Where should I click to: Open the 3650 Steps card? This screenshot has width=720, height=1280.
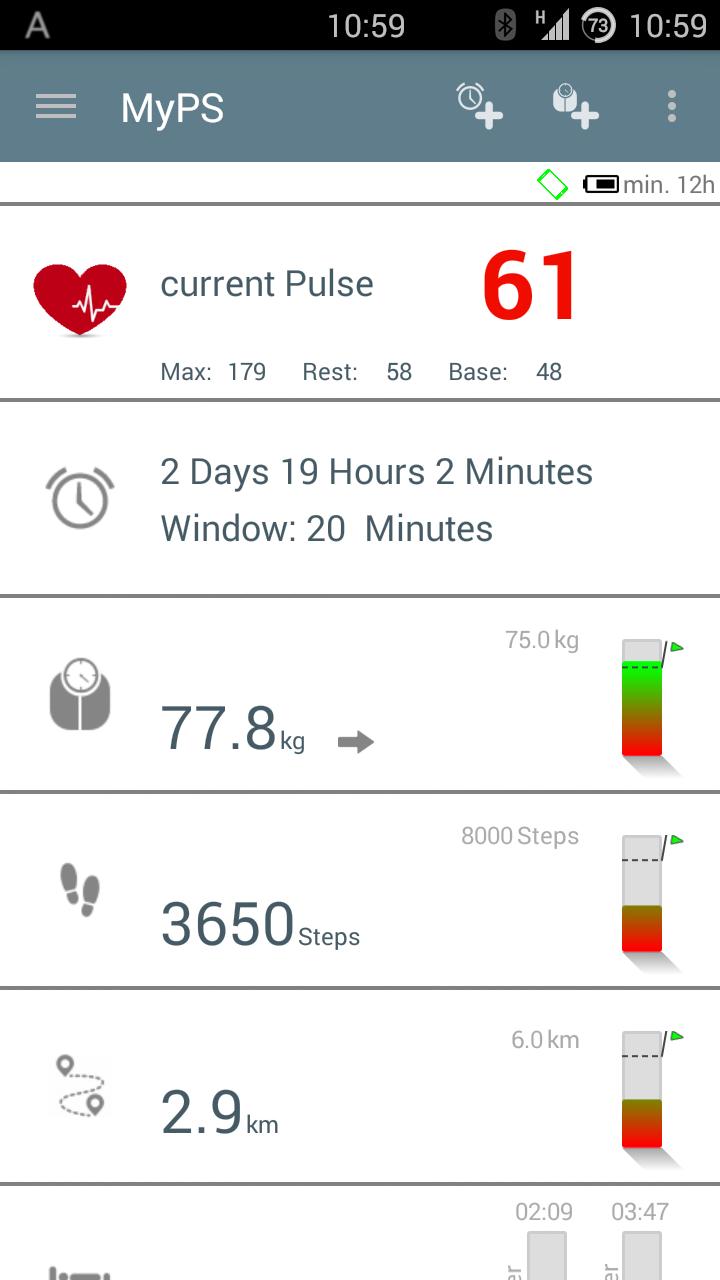360,891
